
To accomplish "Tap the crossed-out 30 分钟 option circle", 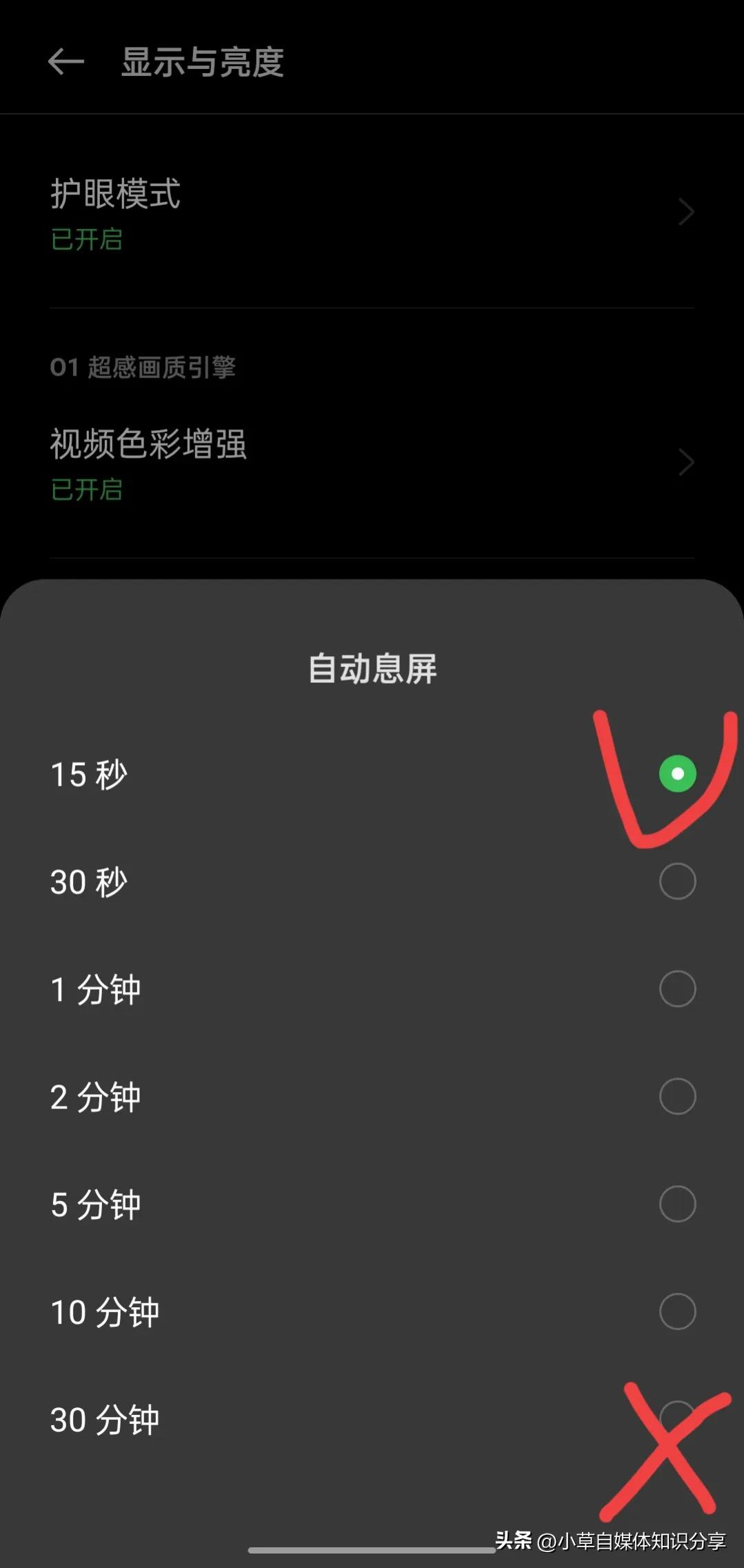I will (678, 1419).
